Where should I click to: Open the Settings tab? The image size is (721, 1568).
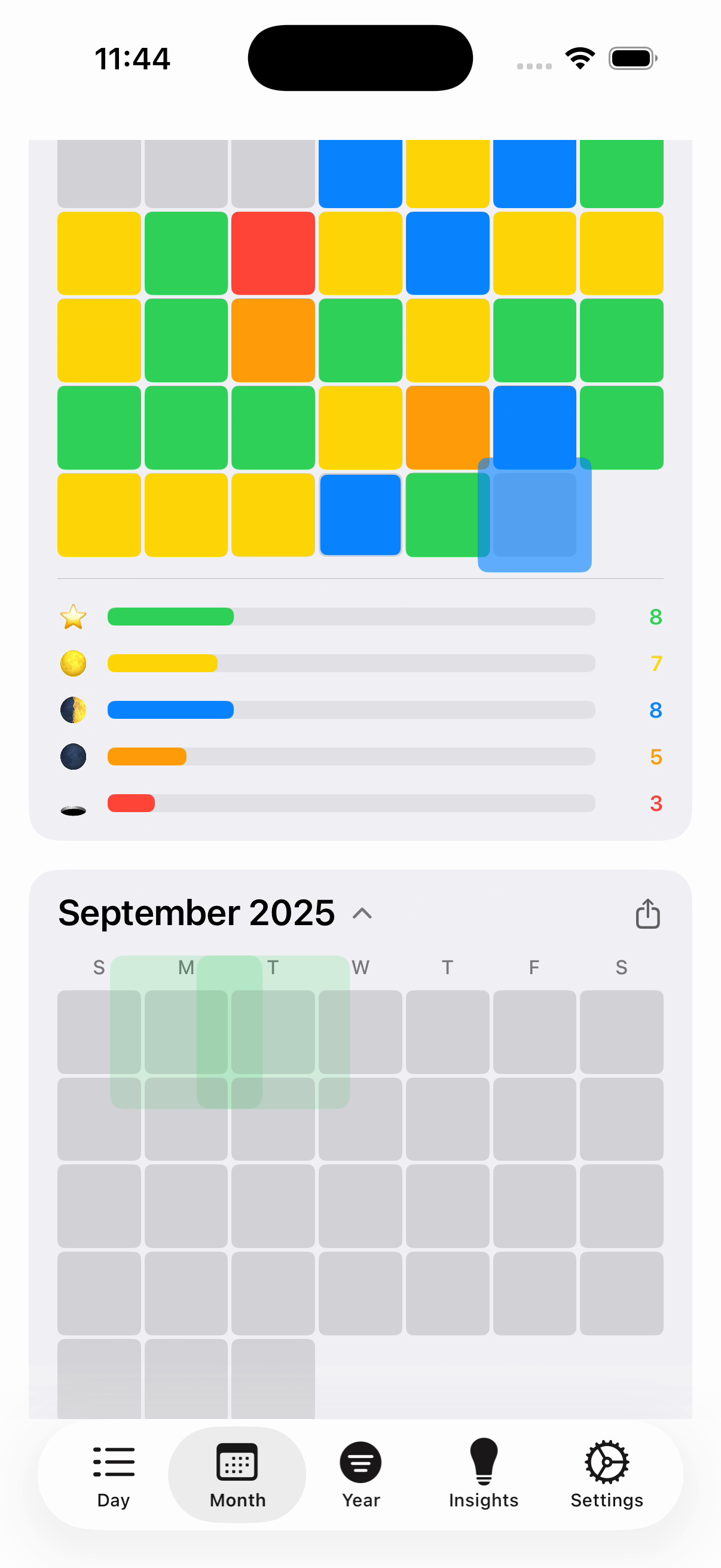tap(607, 1474)
